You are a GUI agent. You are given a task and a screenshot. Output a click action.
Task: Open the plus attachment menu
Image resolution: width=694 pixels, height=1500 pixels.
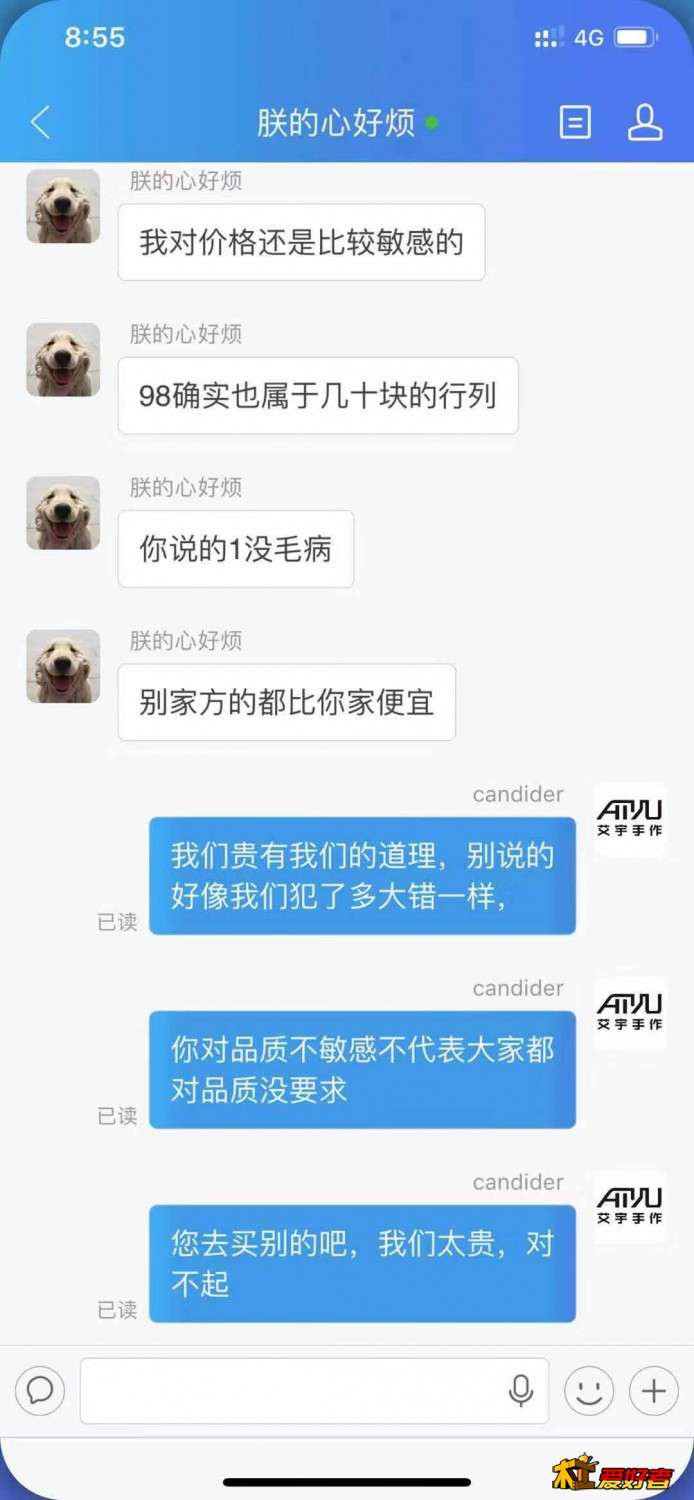point(654,1390)
